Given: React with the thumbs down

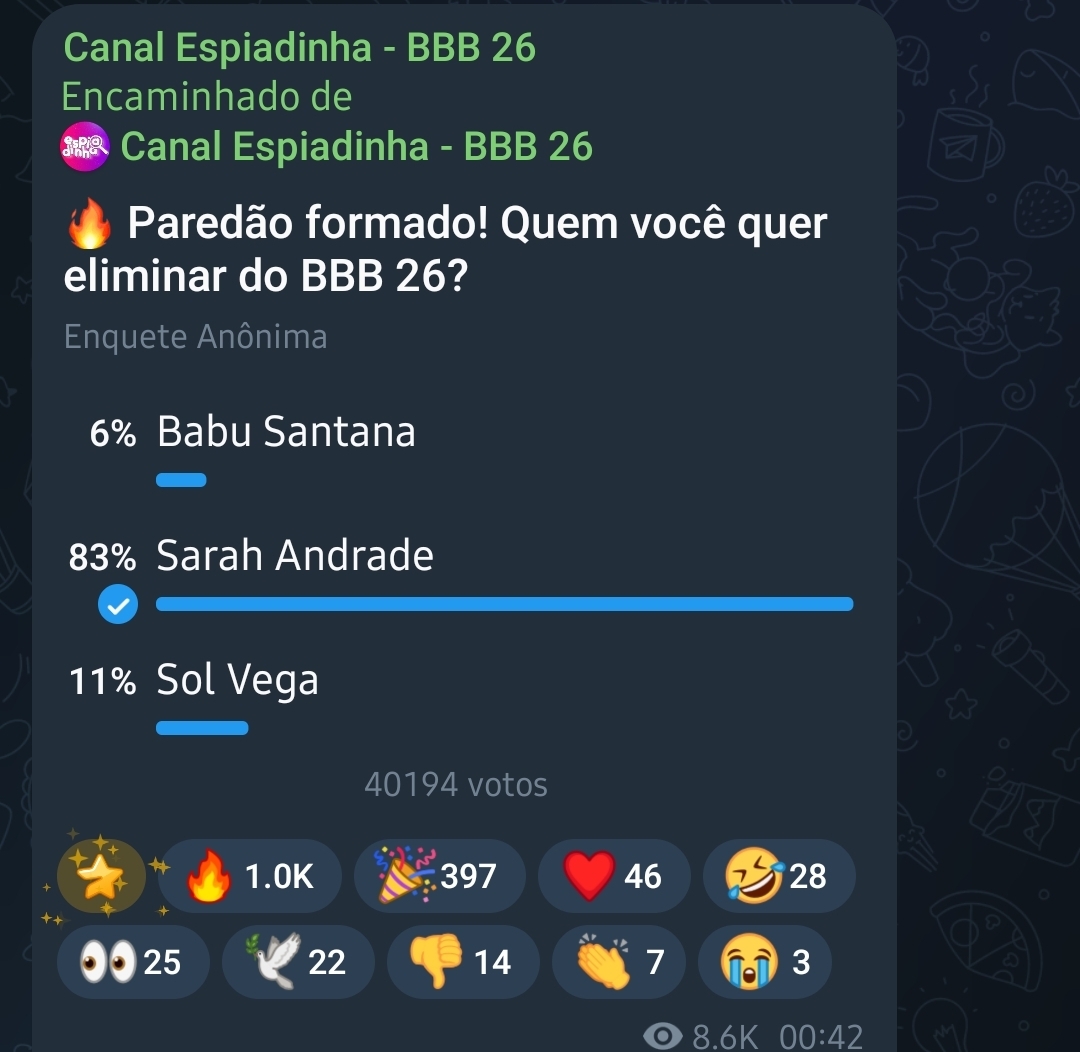Looking at the screenshot, I should (x=463, y=962).
